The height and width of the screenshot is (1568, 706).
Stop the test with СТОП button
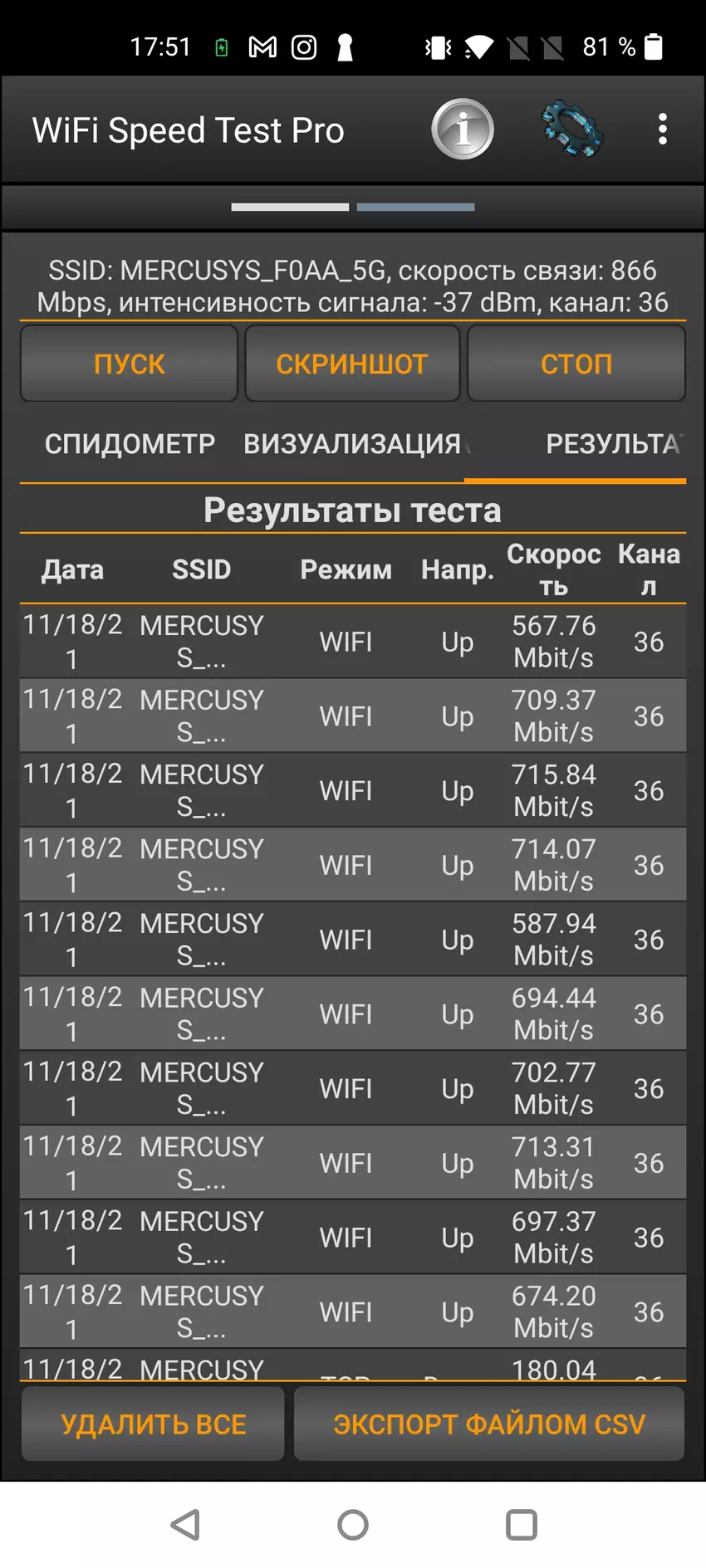tap(576, 364)
